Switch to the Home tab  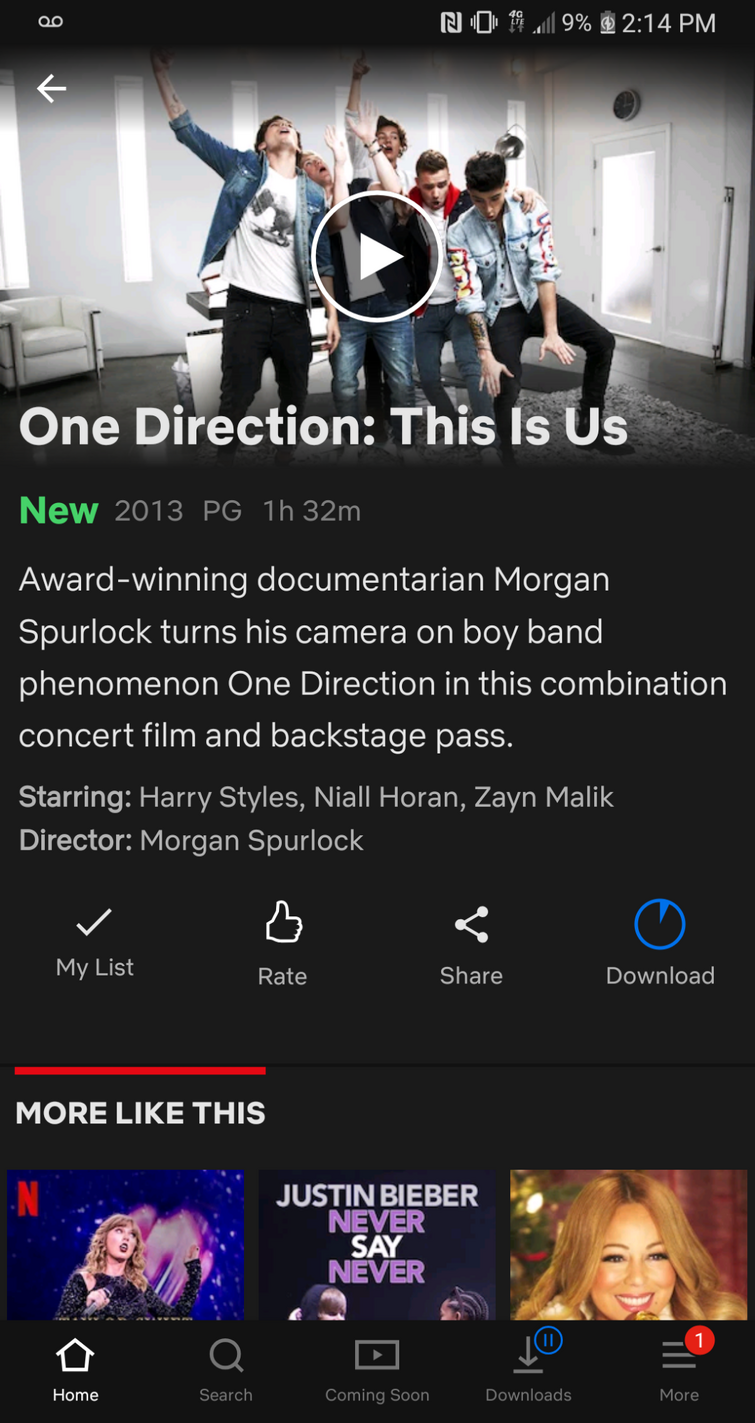pyautogui.click(x=75, y=1371)
